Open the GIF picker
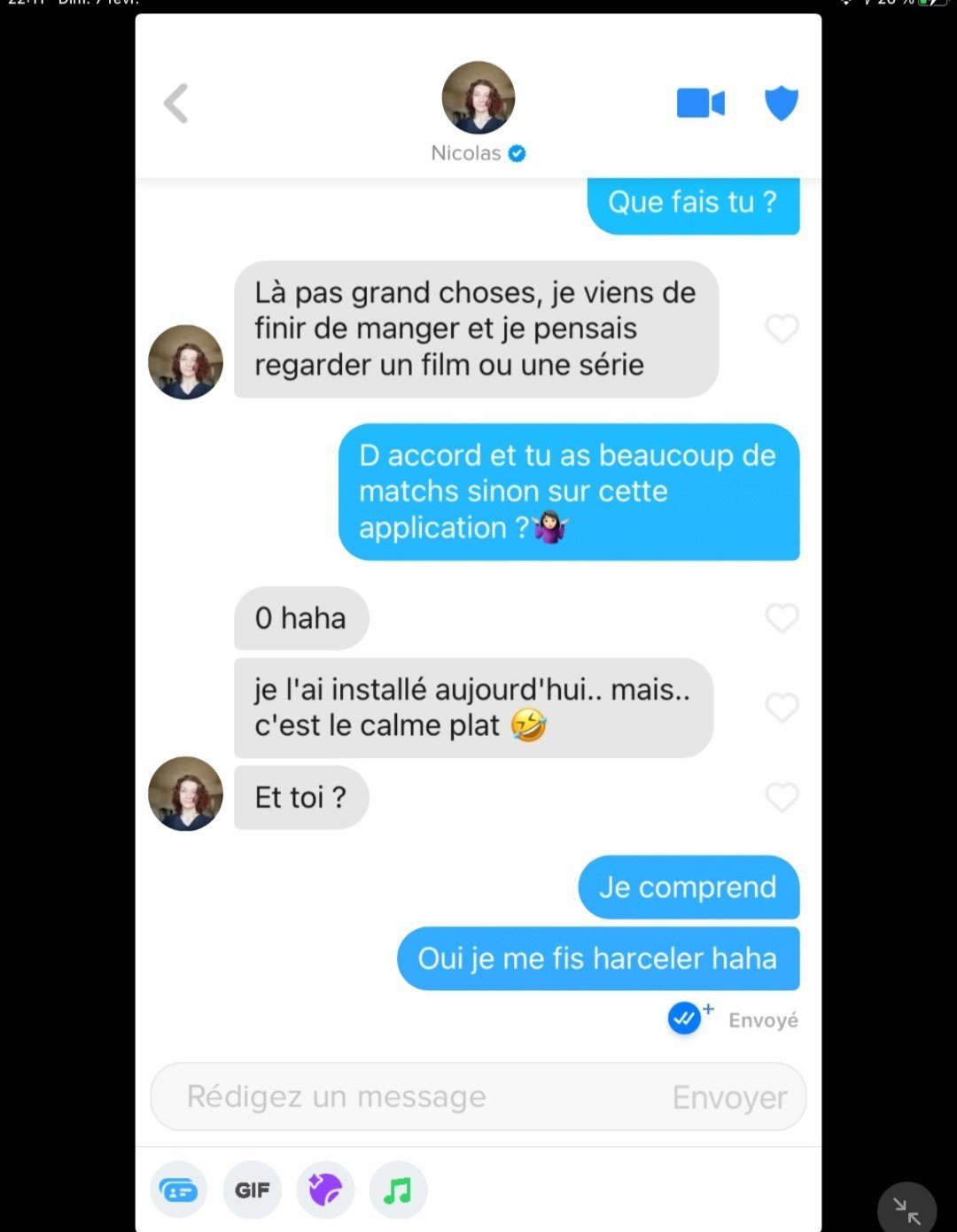Image resolution: width=957 pixels, height=1232 pixels. 252,1190
